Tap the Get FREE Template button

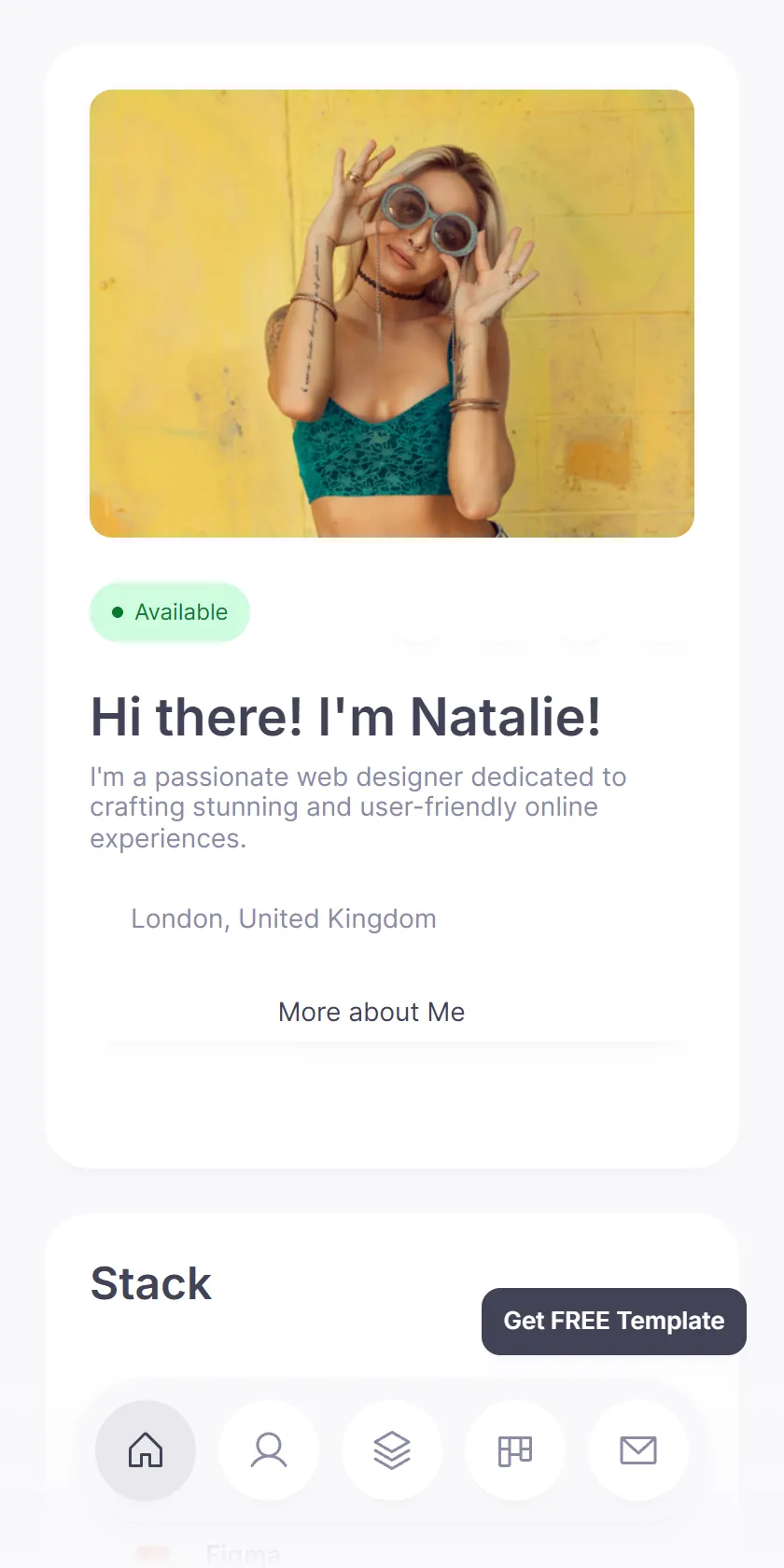[614, 1321]
